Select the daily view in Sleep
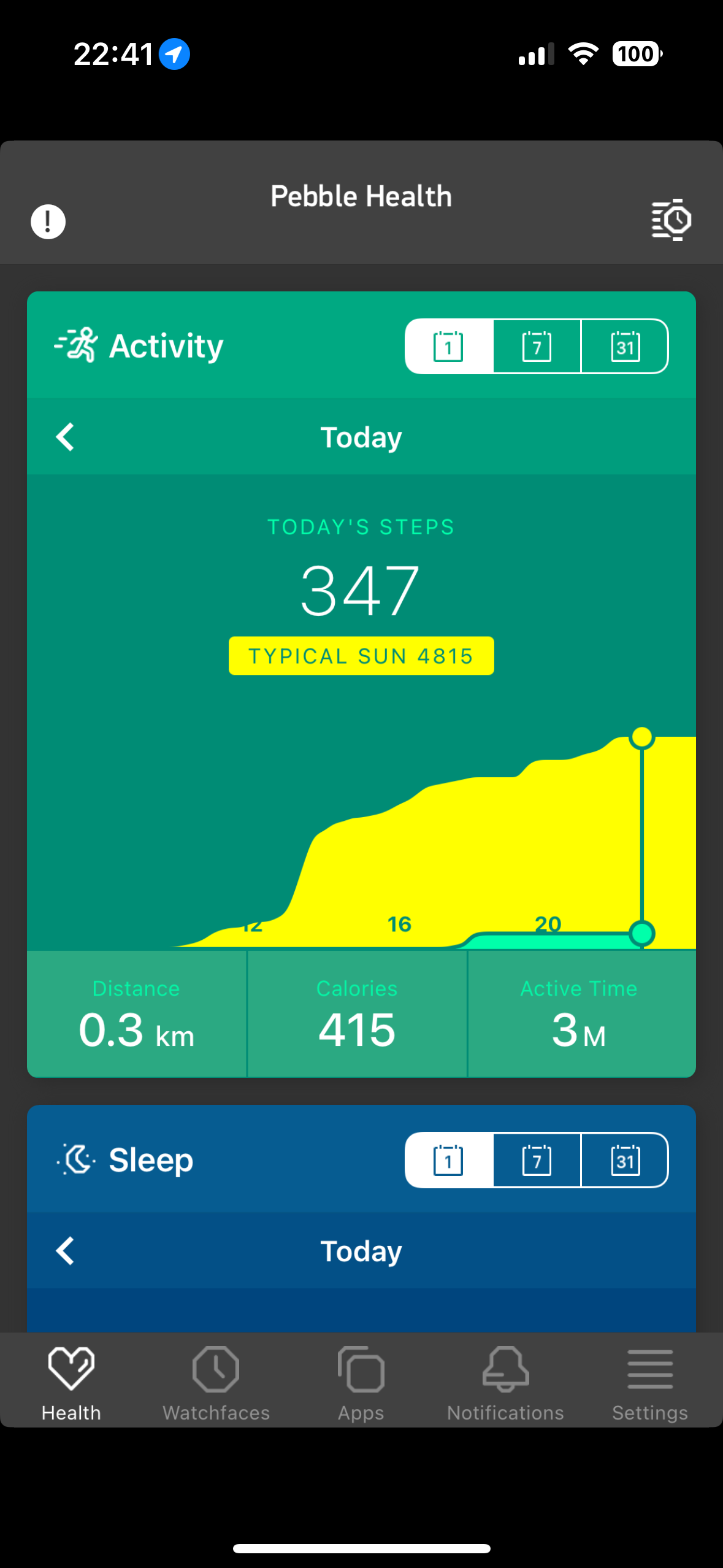The image size is (723, 1568). [449, 1160]
